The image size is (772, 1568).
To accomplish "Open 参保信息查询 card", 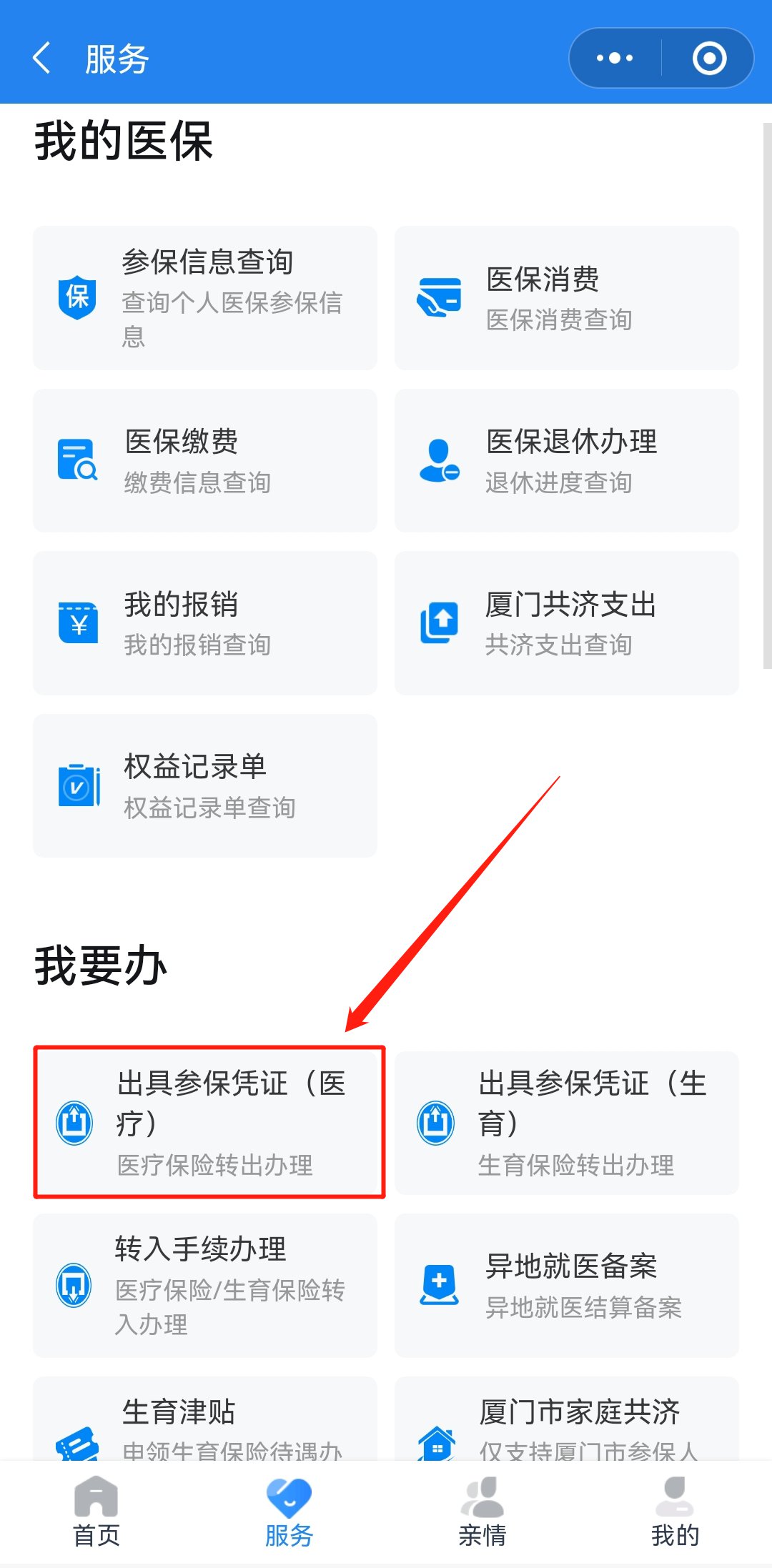I will 205,298.
